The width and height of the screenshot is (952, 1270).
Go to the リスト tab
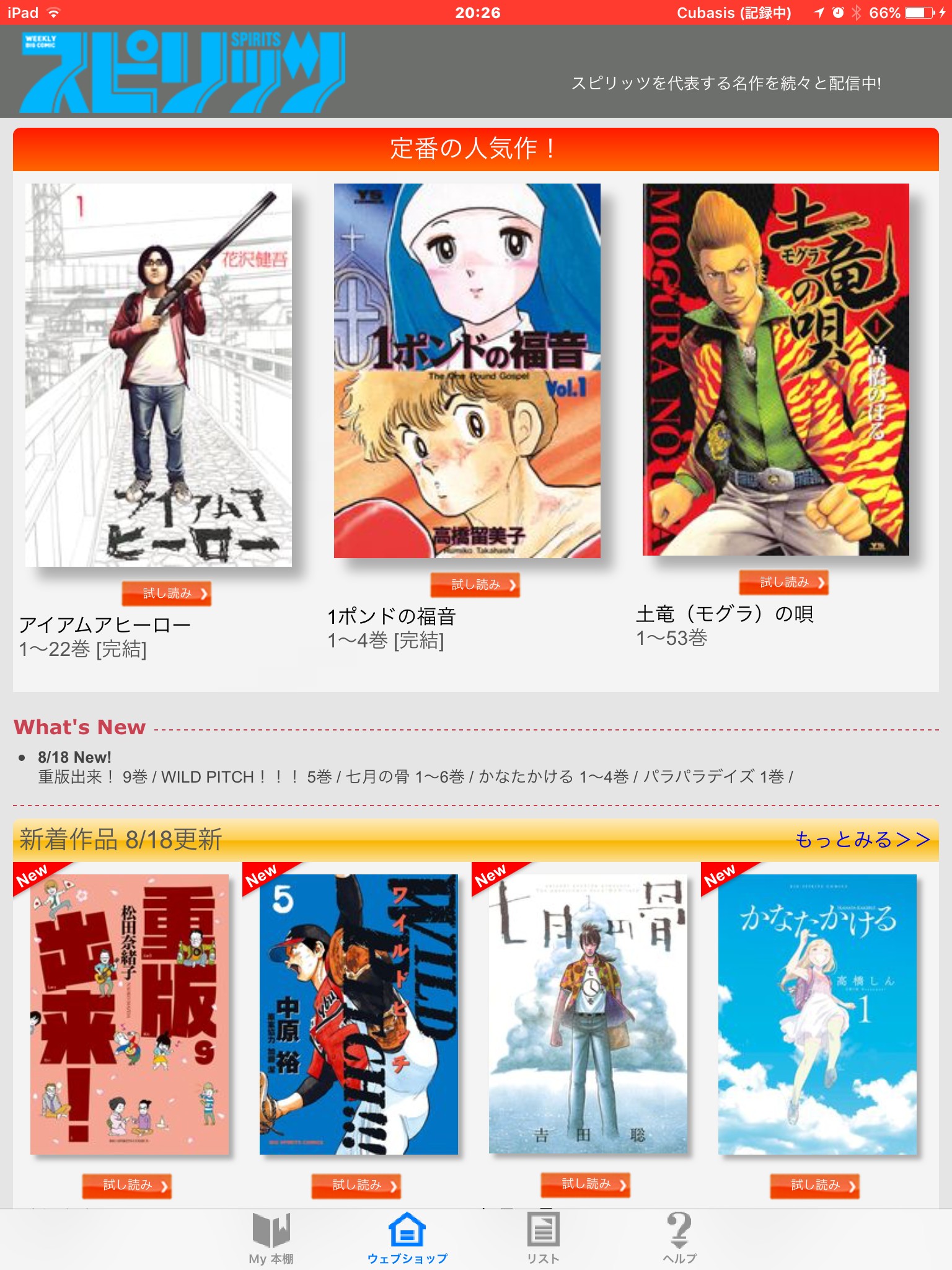pos(543,1239)
